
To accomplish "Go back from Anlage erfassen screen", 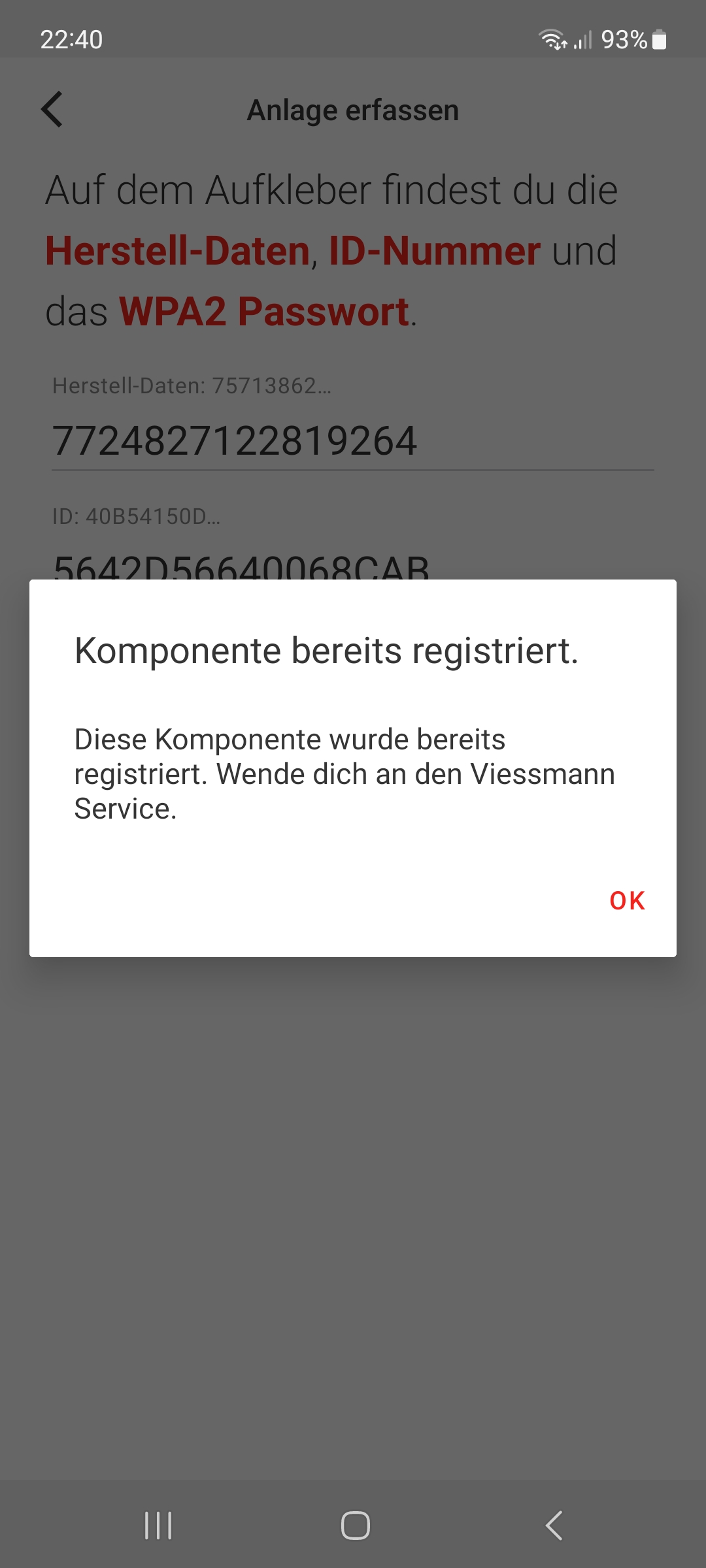I will [52, 109].
